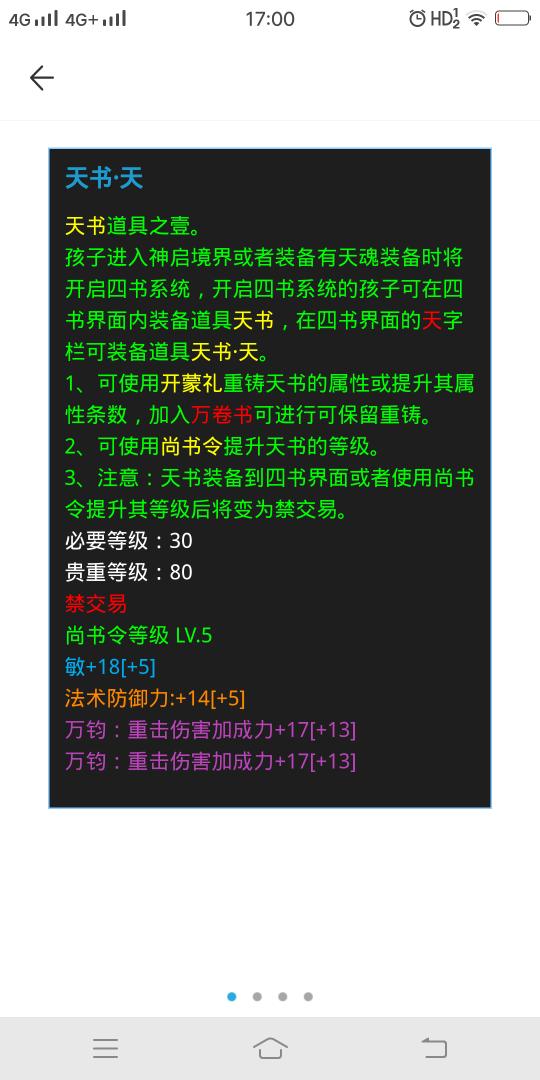
Task: Open the system recent apps menu
Action: coord(105,1048)
